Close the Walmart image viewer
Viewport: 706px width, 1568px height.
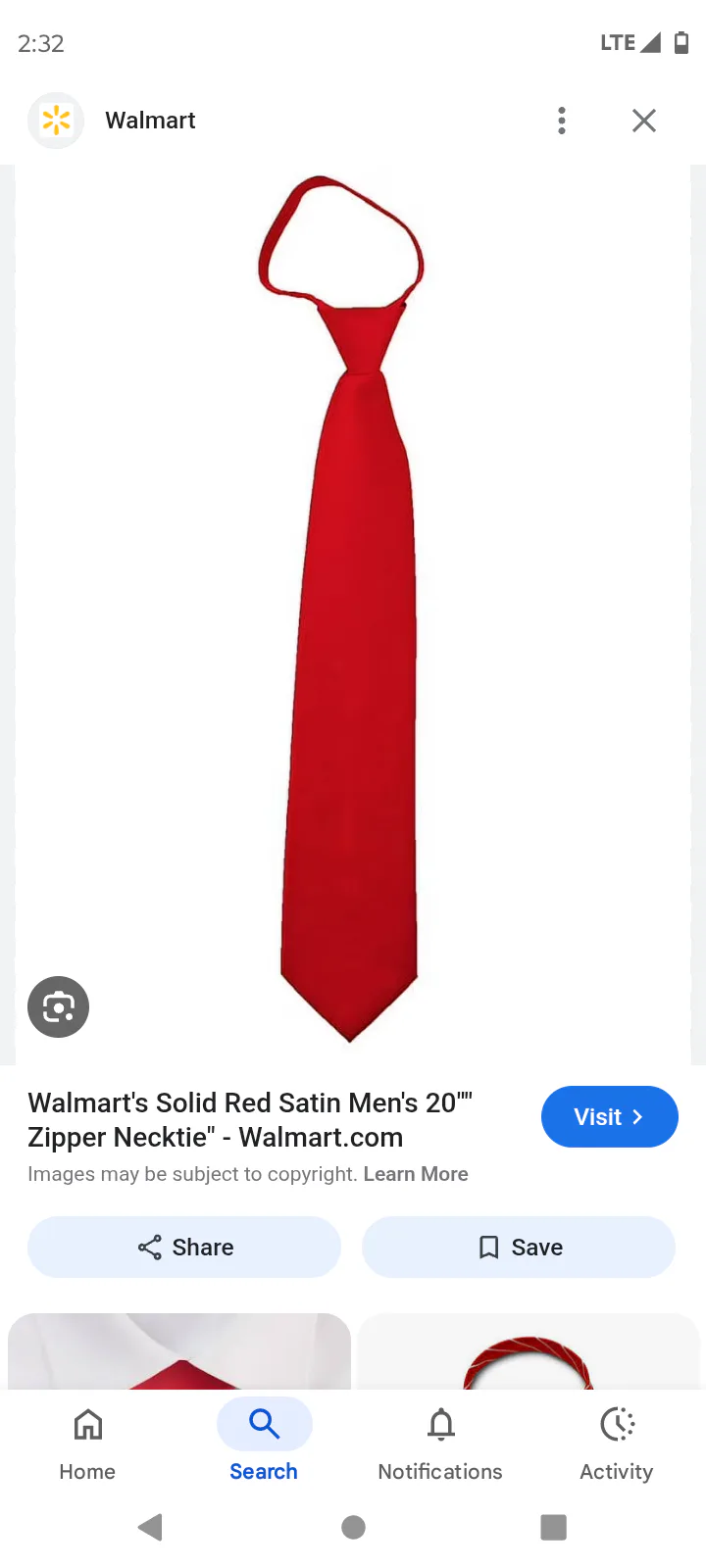[x=644, y=121]
